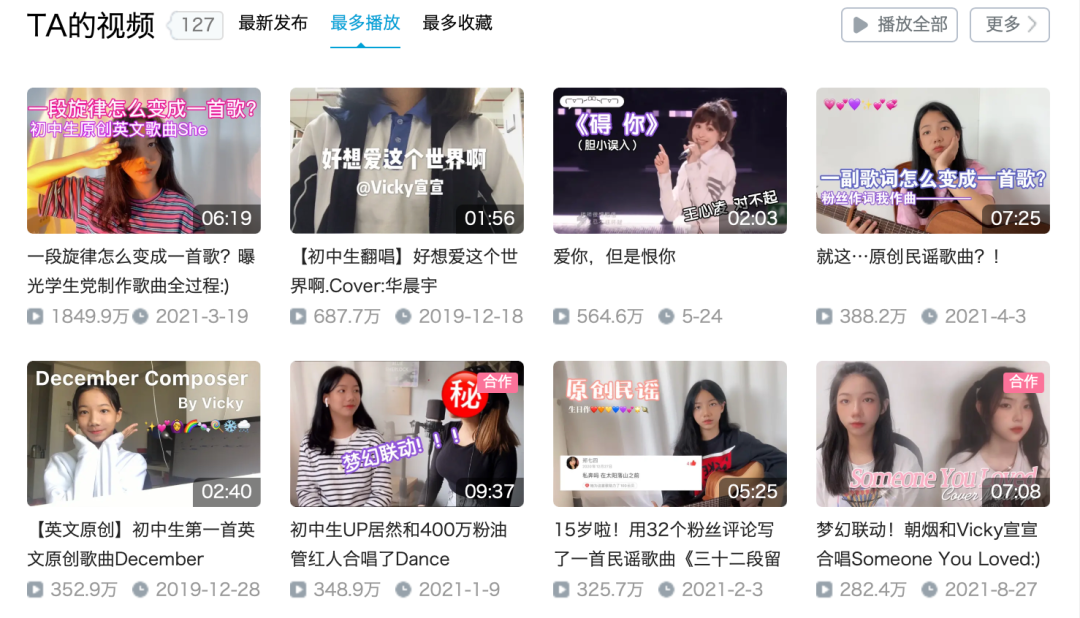Image resolution: width=1080 pixels, height=618 pixels.
Task: Open the 15岁啦 民谣歌曲 video
Action: point(669,434)
